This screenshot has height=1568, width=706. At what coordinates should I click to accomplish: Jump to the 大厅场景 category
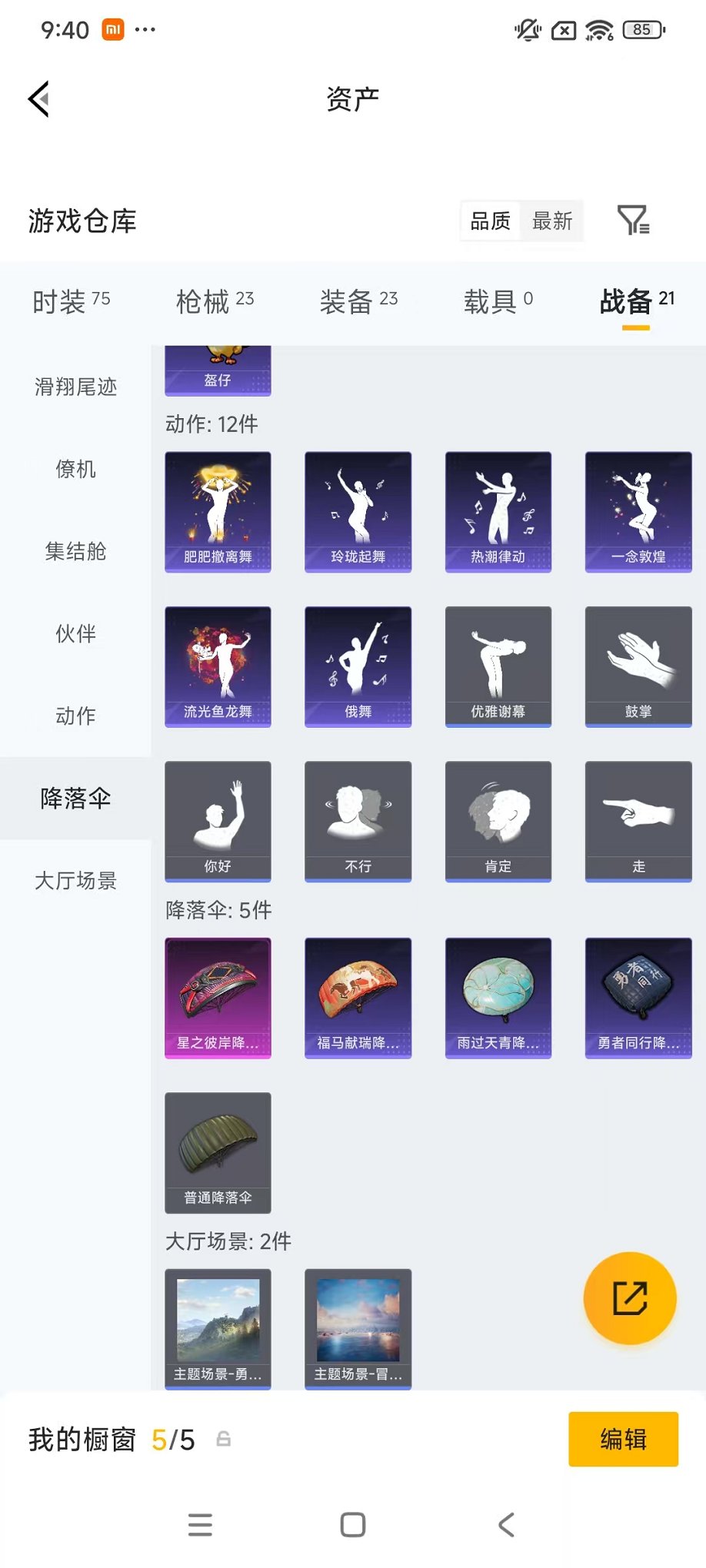click(x=75, y=880)
